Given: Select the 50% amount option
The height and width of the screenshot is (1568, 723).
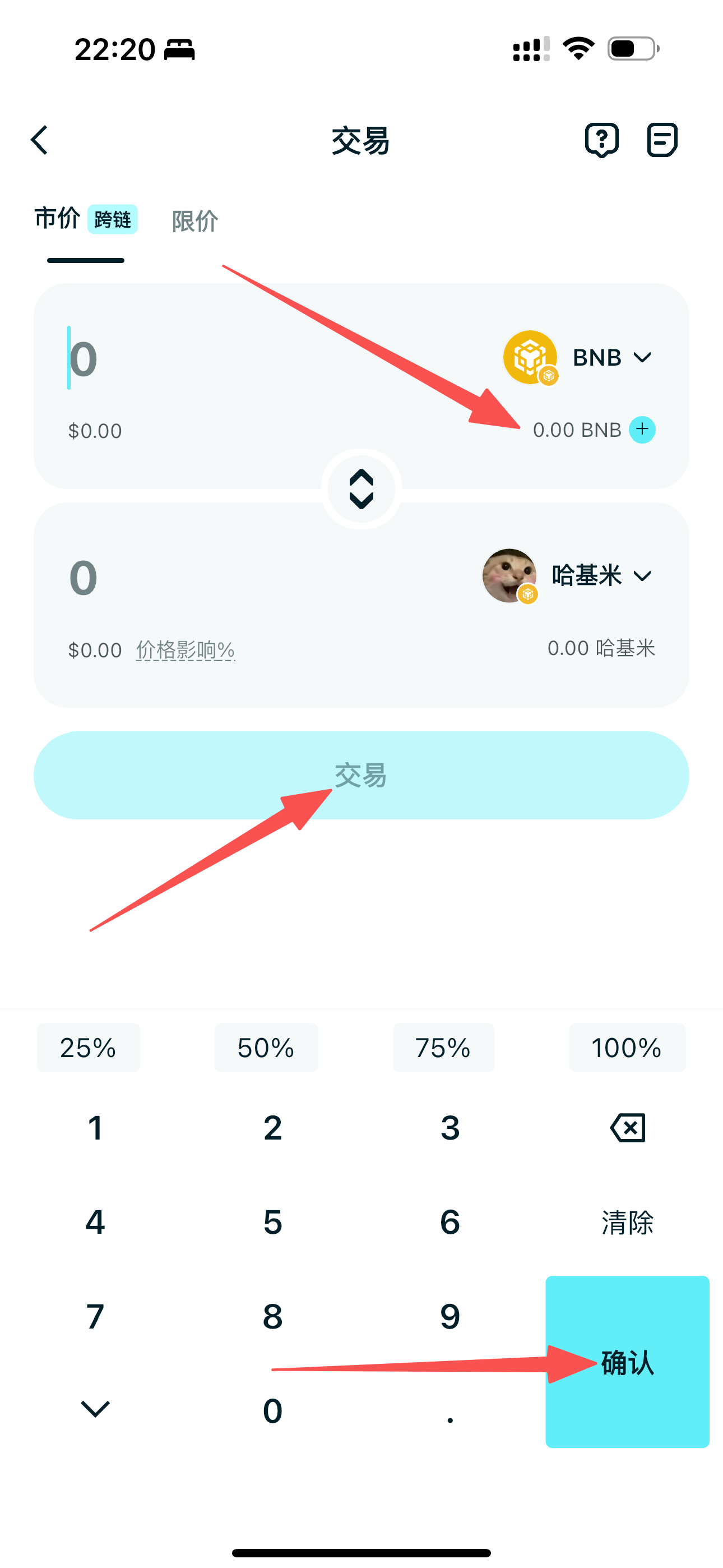Looking at the screenshot, I should coord(266,1048).
